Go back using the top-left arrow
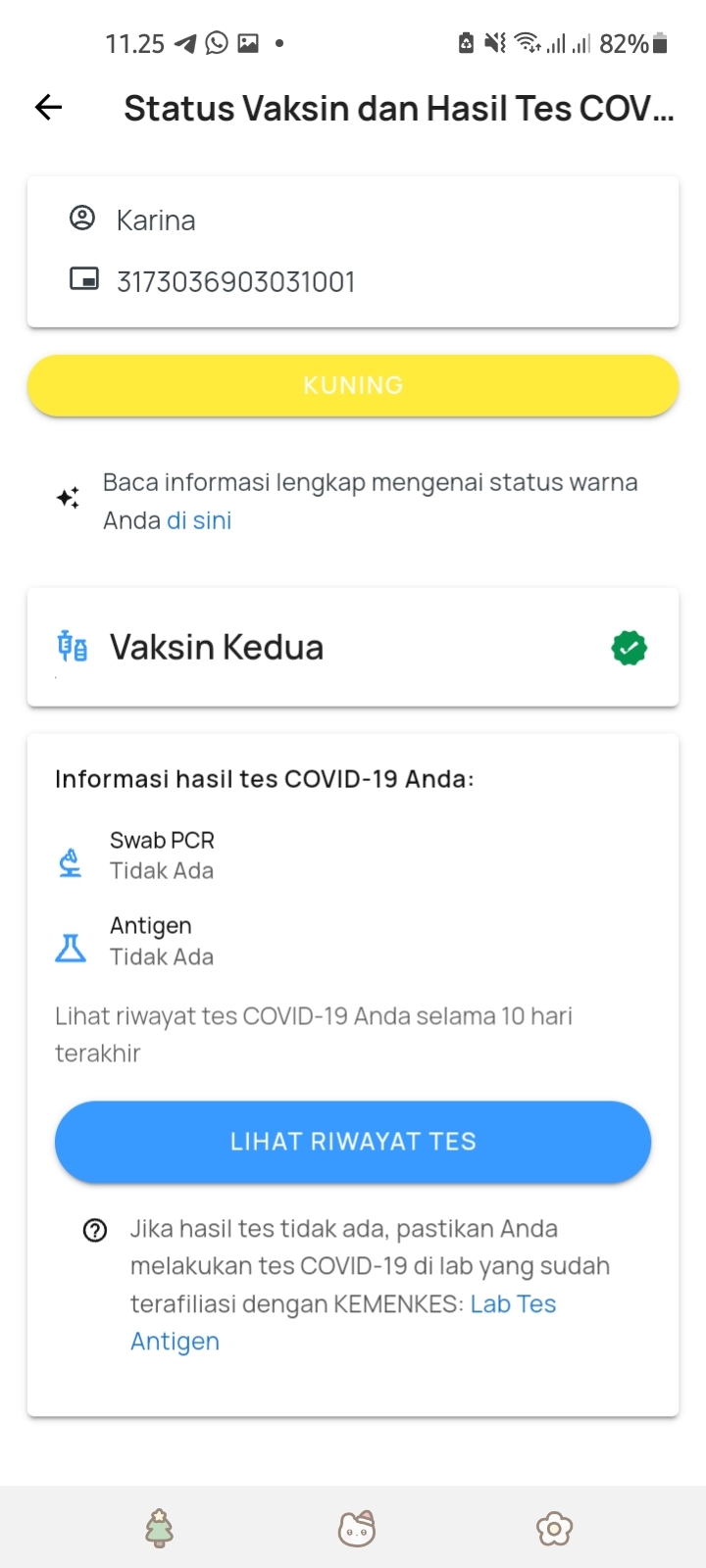The height and width of the screenshot is (1568, 706). pyautogui.click(x=49, y=108)
